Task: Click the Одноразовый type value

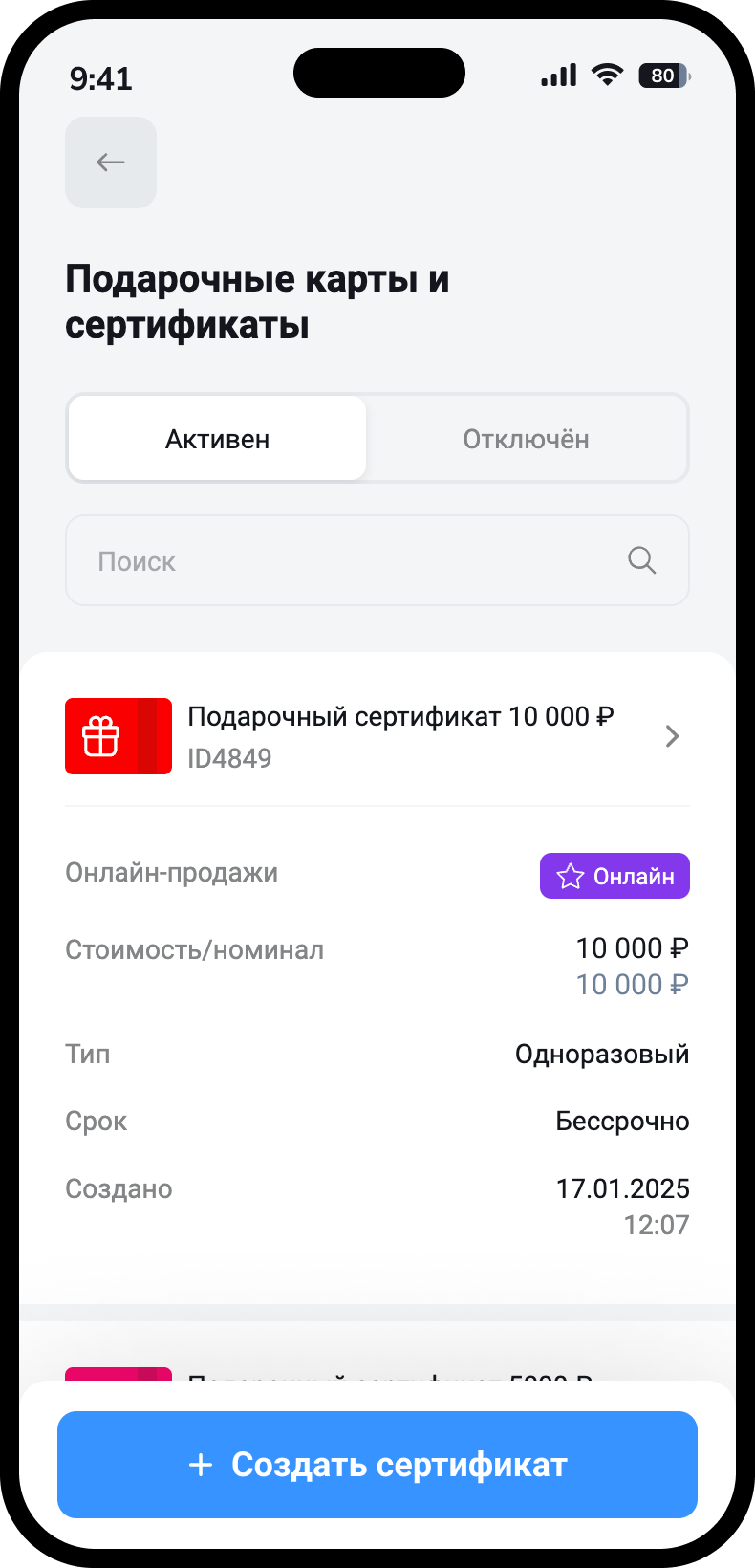Action: 602,1054
